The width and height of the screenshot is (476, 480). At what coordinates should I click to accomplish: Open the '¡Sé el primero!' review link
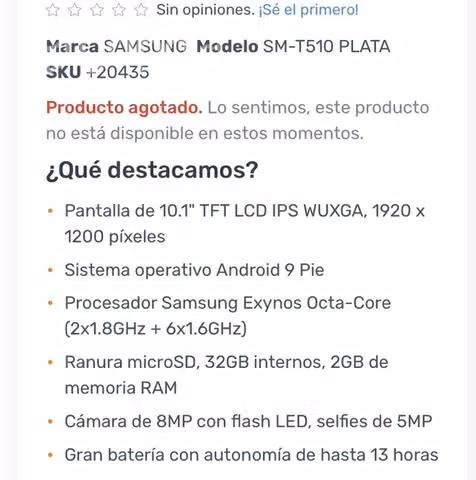point(309,10)
